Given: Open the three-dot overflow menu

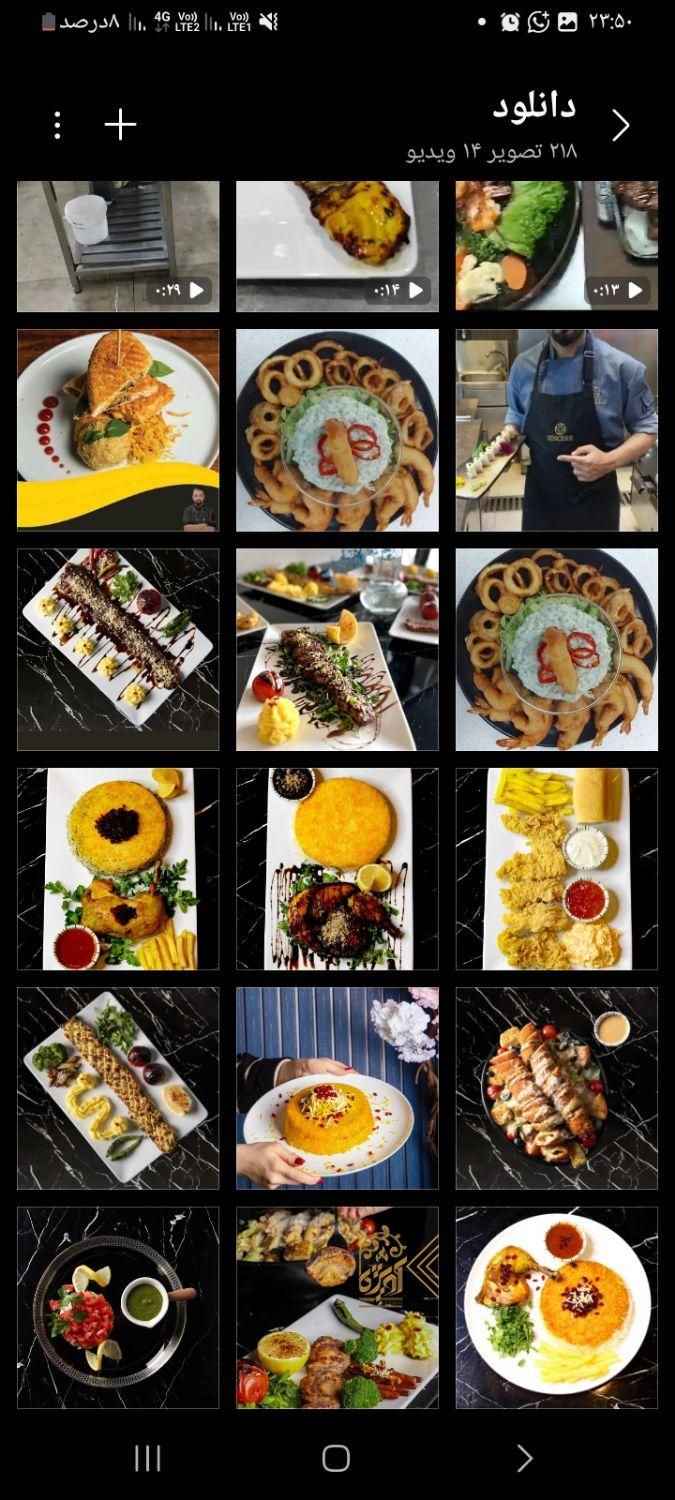Looking at the screenshot, I should (57, 125).
